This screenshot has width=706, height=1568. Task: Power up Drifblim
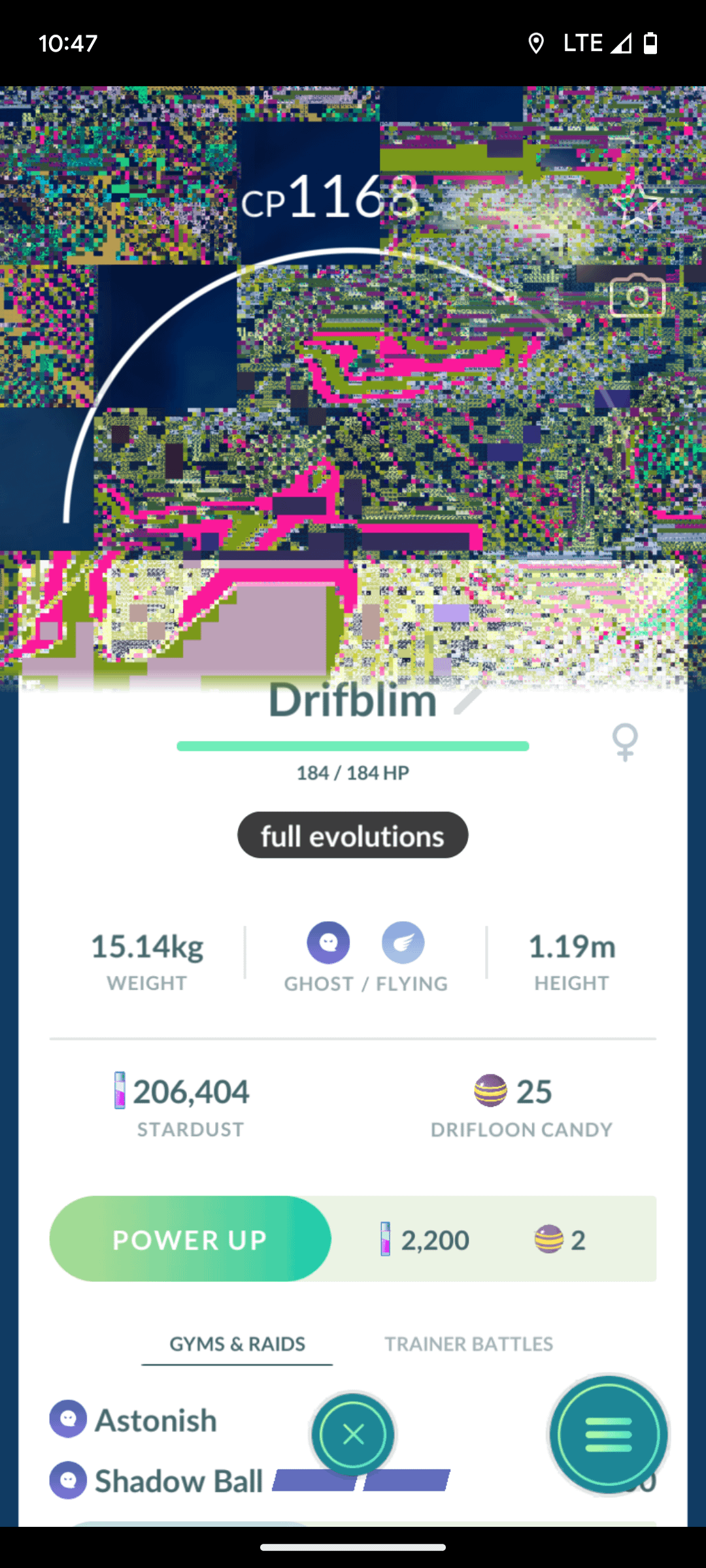click(x=190, y=1239)
